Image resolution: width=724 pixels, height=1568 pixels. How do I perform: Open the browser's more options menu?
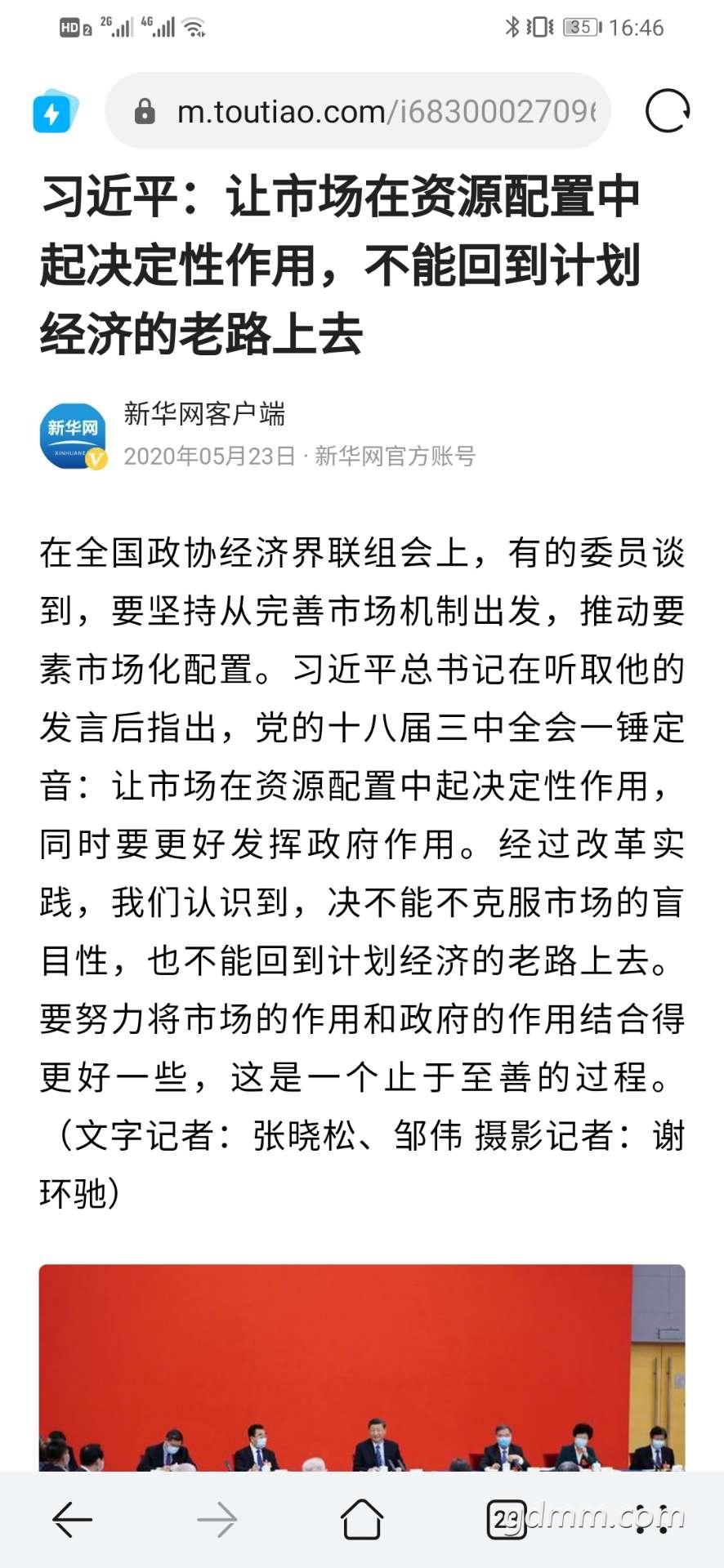tap(652, 1520)
